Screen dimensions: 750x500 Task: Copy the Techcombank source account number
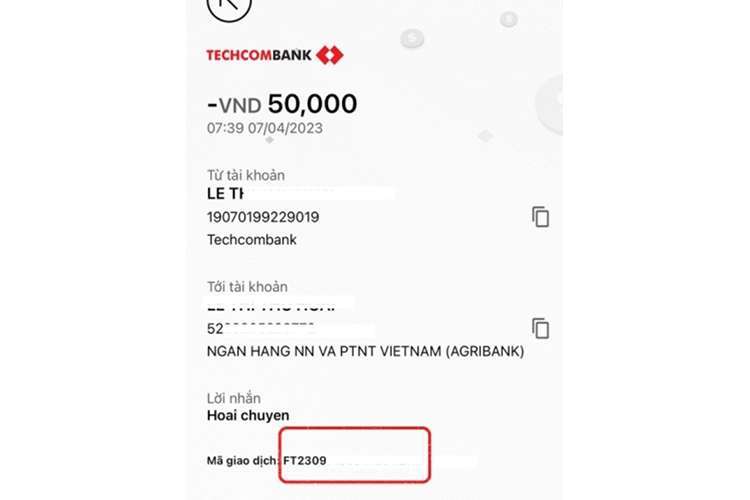pos(541,216)
